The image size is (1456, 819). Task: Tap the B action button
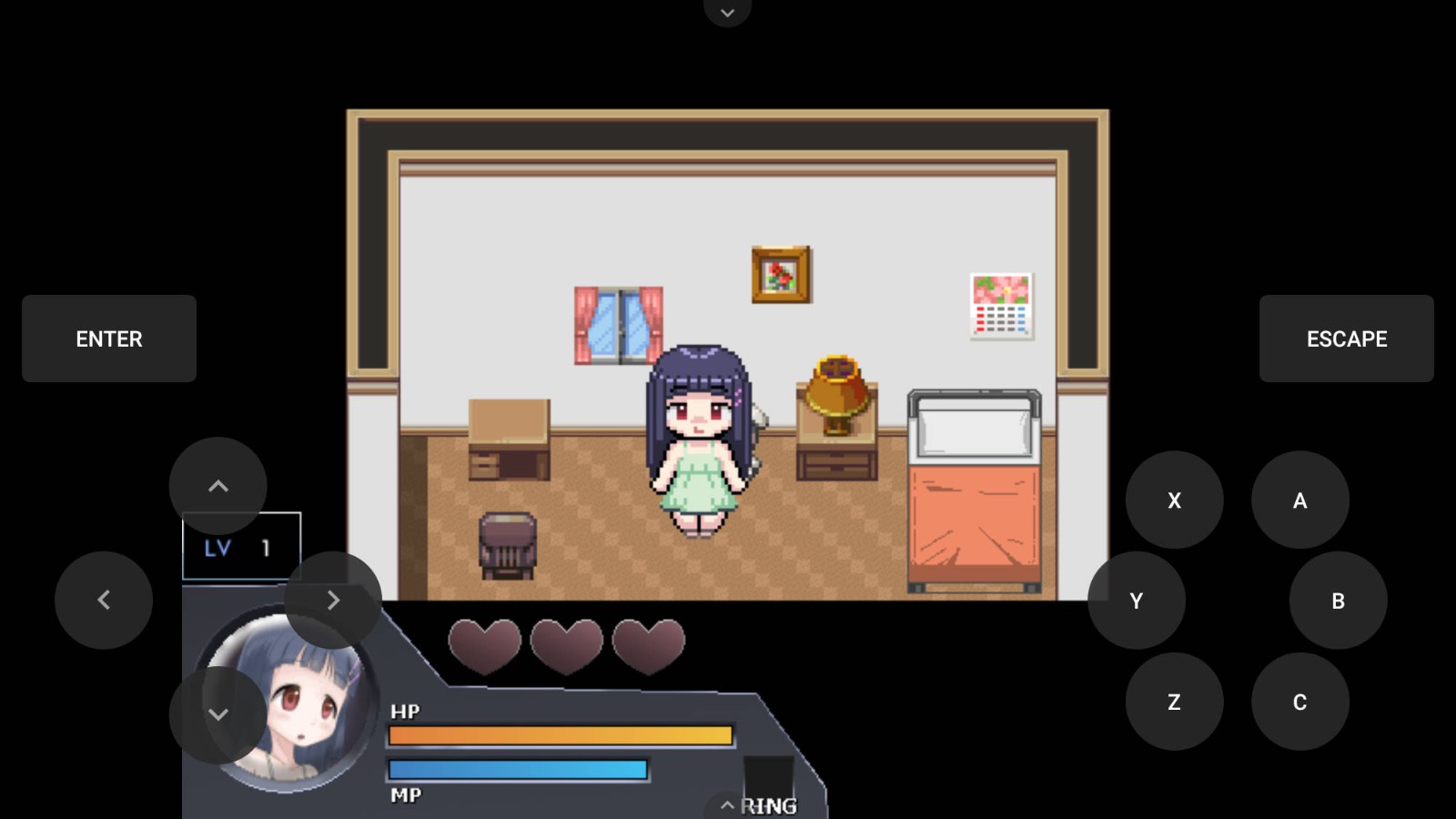(x=1338, y=601)
